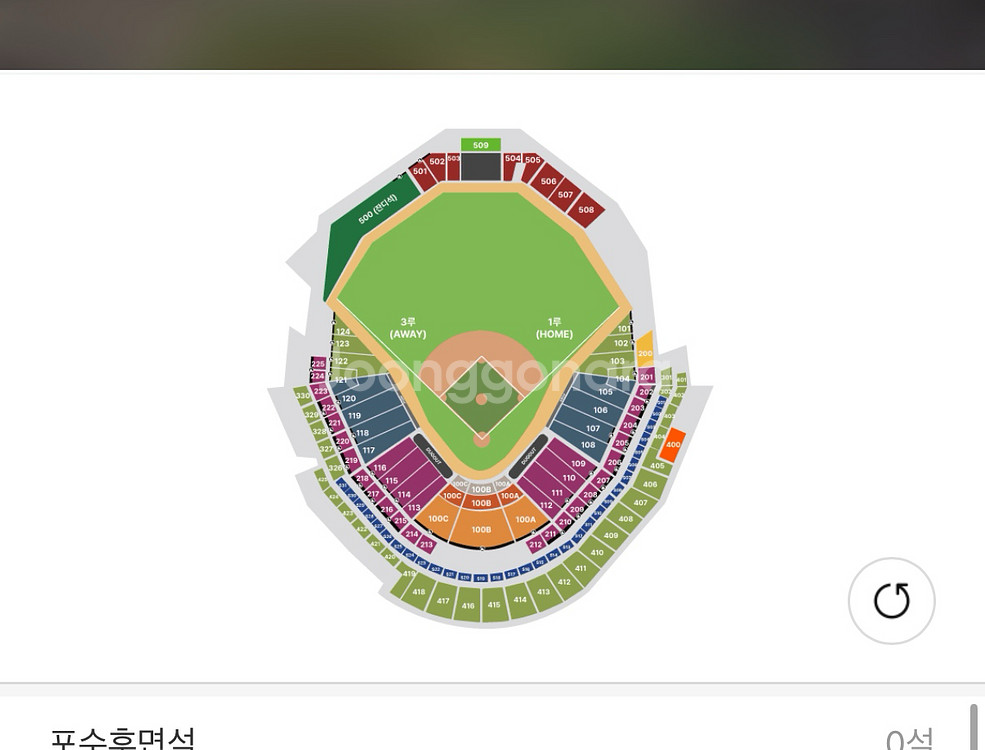The height and width of the screenshot is (750, 985).
Task: Select upper deck section 412
Action: 564,581
